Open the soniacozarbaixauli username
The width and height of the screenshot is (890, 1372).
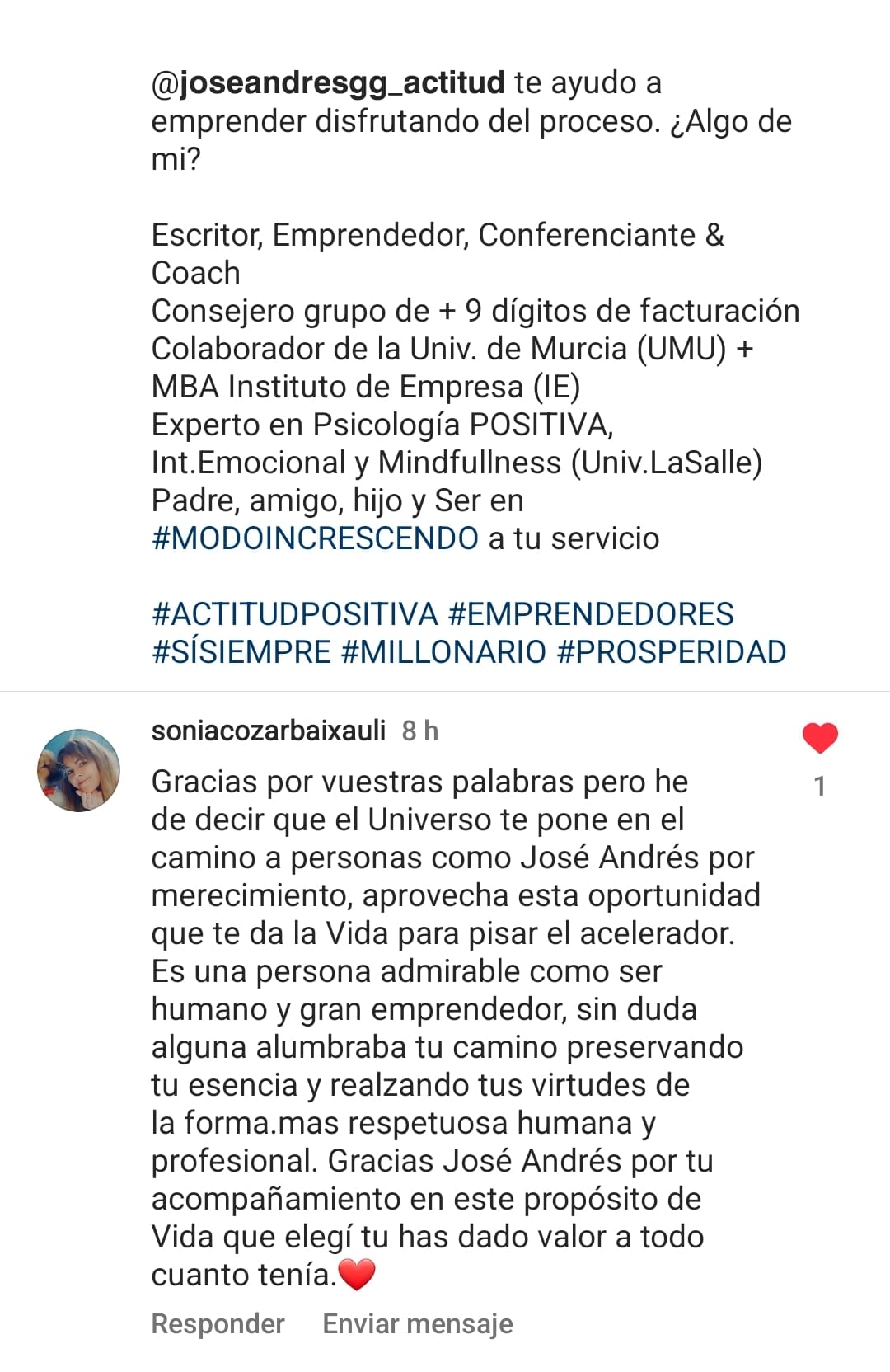click(269, 731)
